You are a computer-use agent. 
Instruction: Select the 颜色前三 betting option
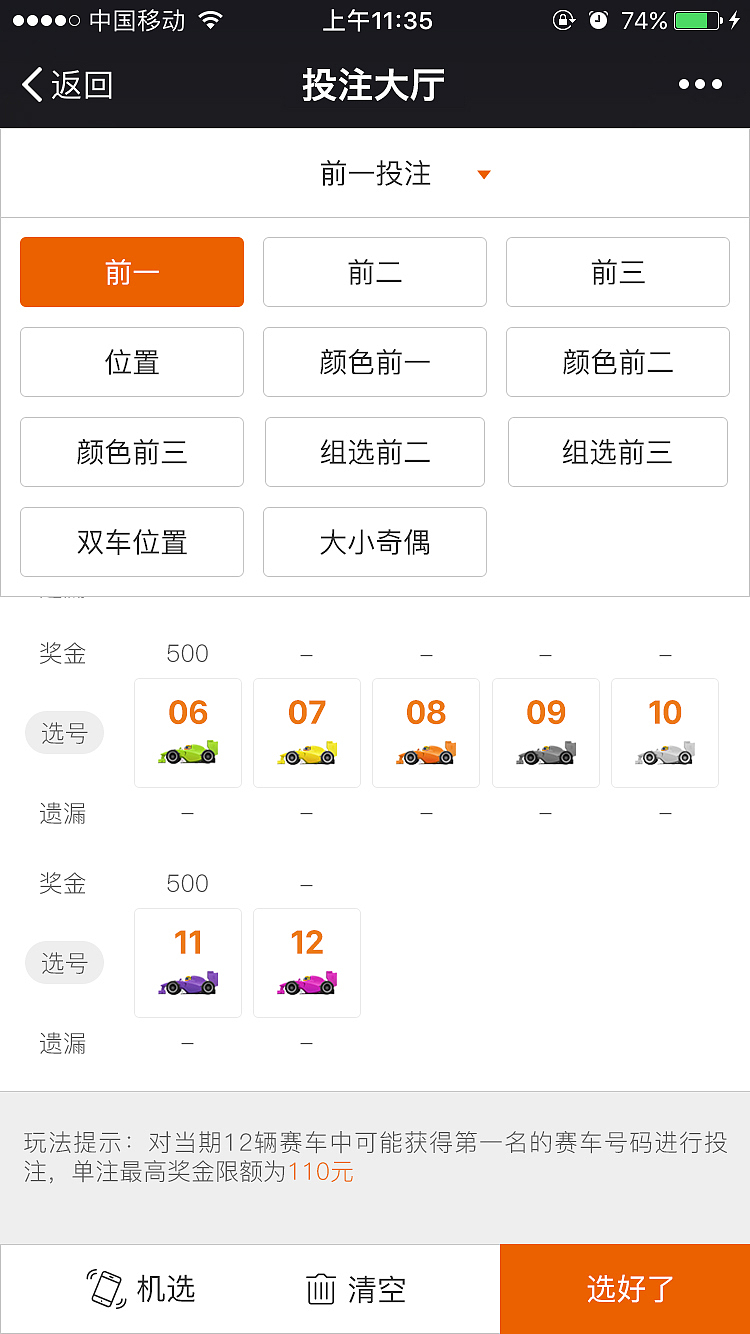[131, 452]
